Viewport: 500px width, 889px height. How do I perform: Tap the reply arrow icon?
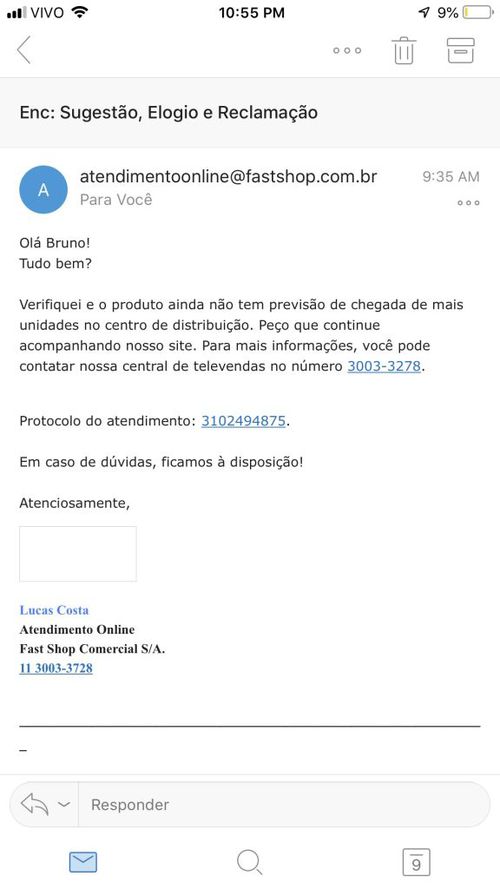click(x=35, y=805)
